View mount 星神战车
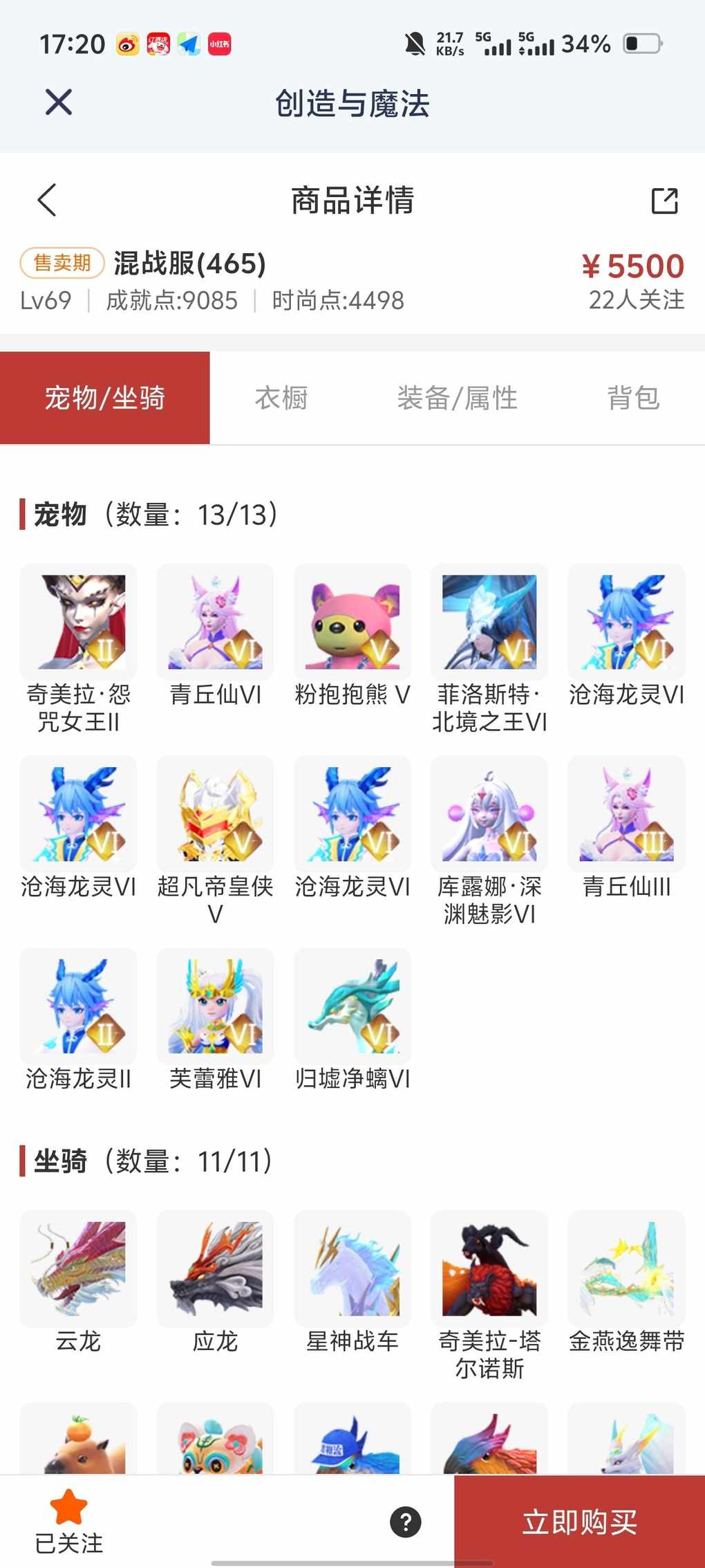Viewport: 705px width, 1568px height. (x=352, y=1269)
